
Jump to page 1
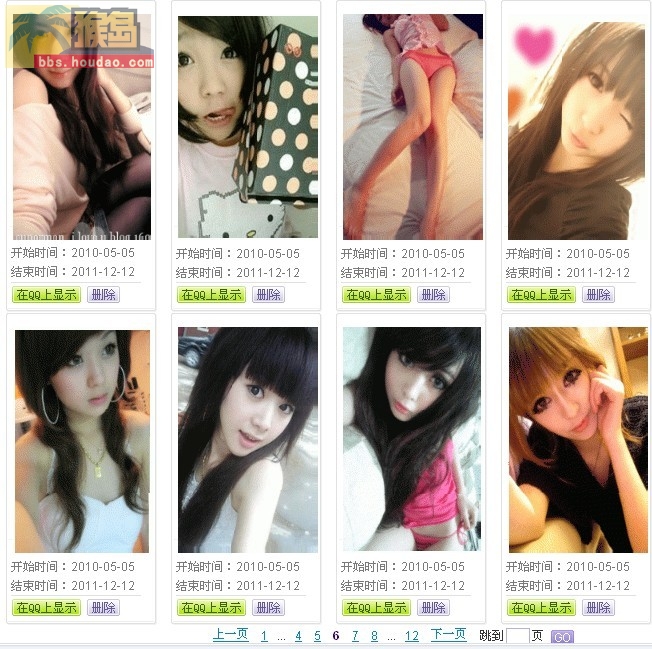tap(264, 636)
